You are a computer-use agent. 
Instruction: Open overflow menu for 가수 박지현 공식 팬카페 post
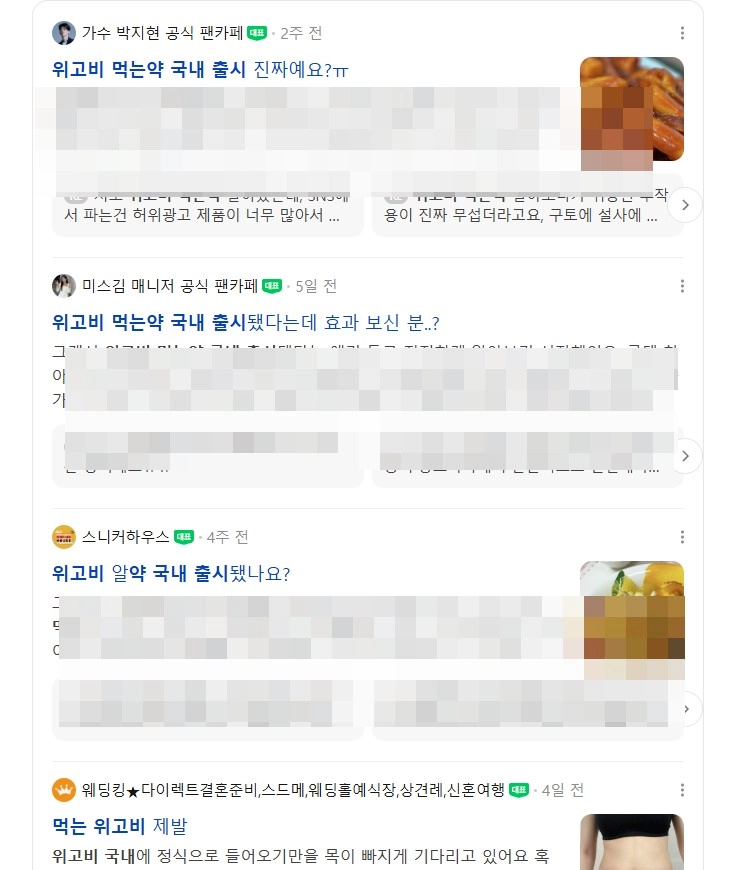pyautogui.click(x=682, y=33)
